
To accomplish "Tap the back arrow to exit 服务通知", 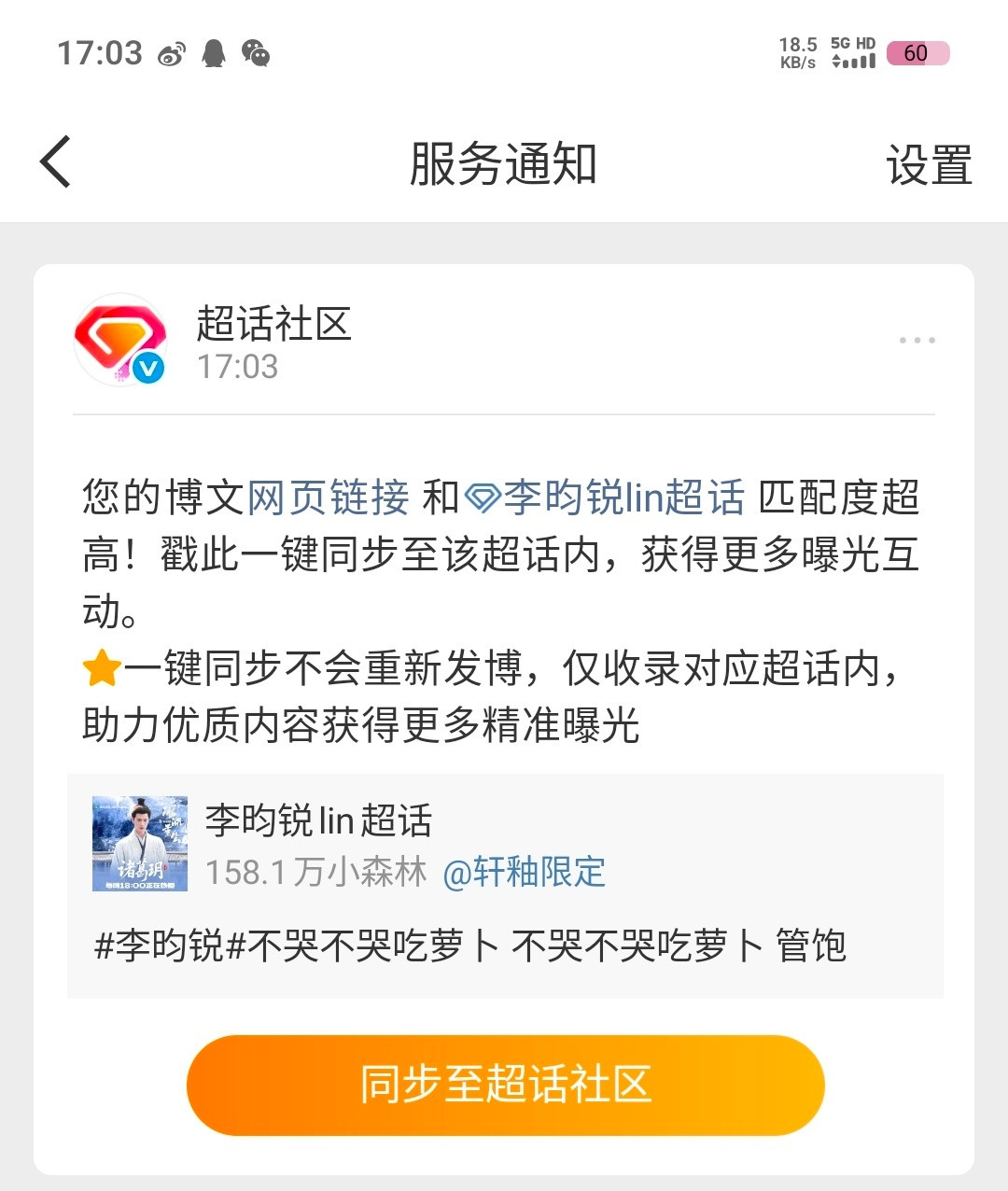I will [x=54, y=161].
